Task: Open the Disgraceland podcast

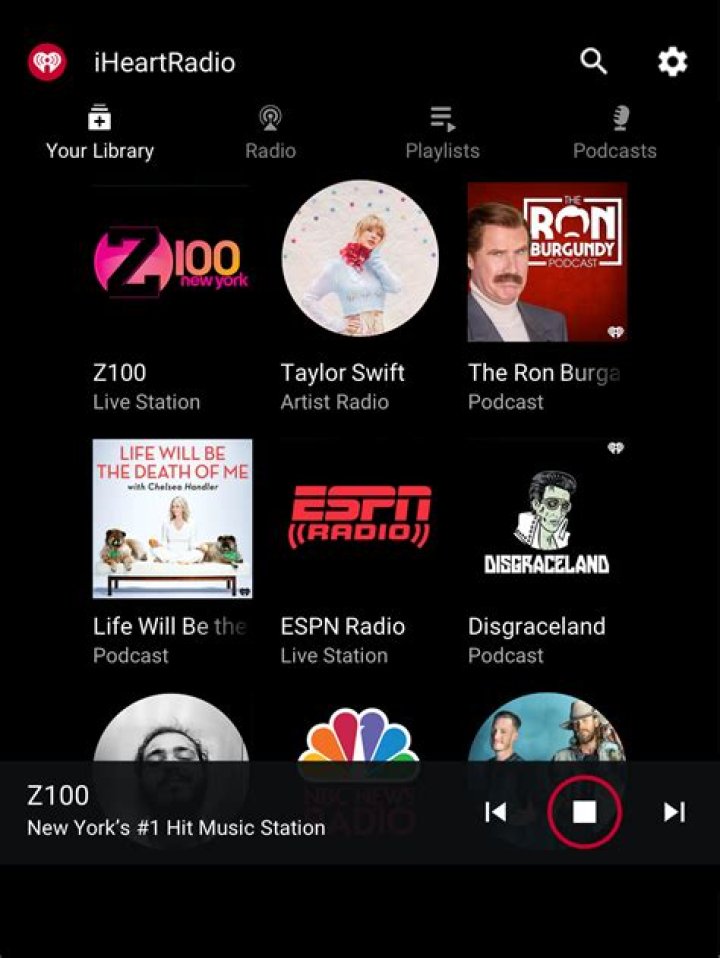Action: pyautogui.click(x=547, y=518)
